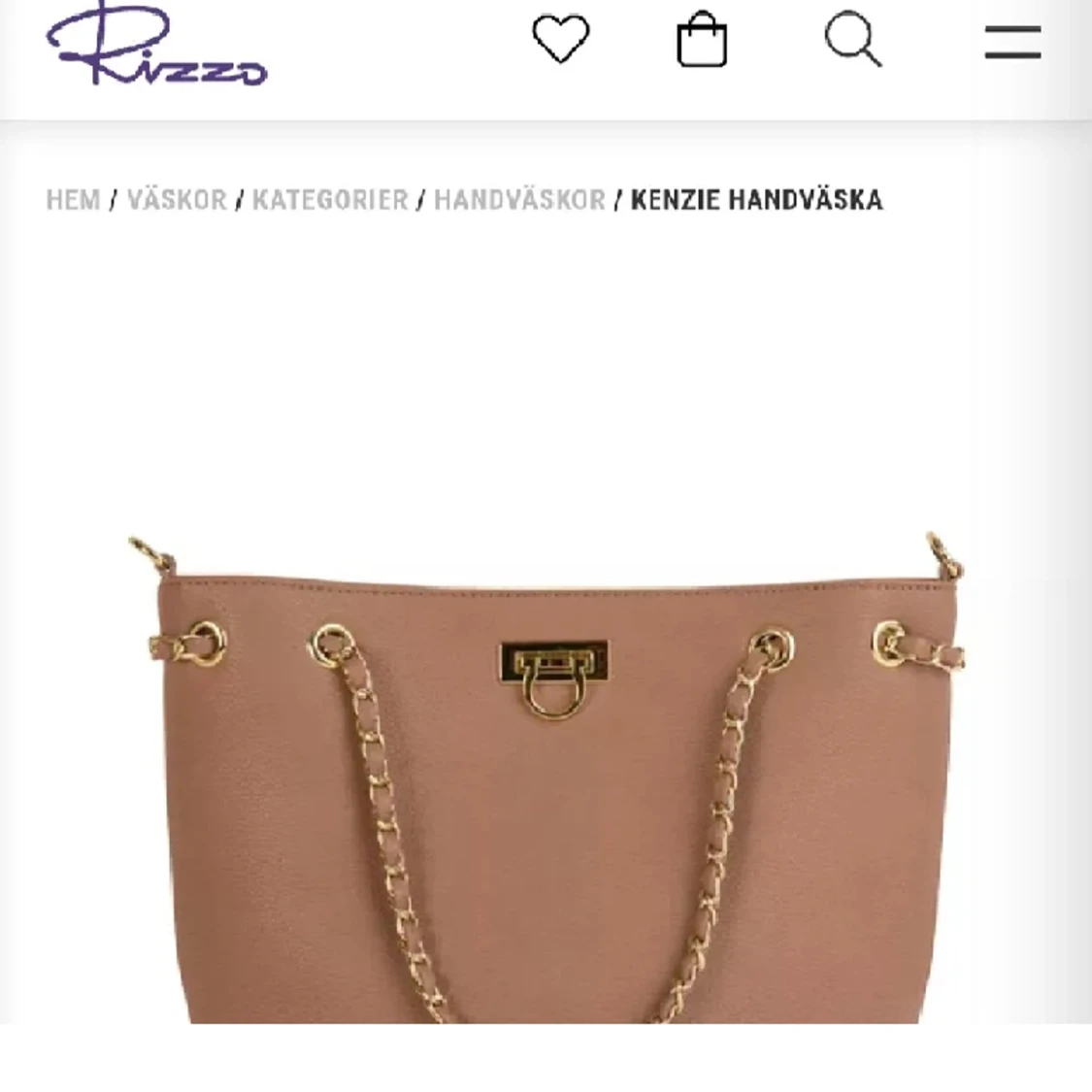This screenshot has height=1092, width=1092.
Task: Open the shopping bag
Action: (702, 40)
